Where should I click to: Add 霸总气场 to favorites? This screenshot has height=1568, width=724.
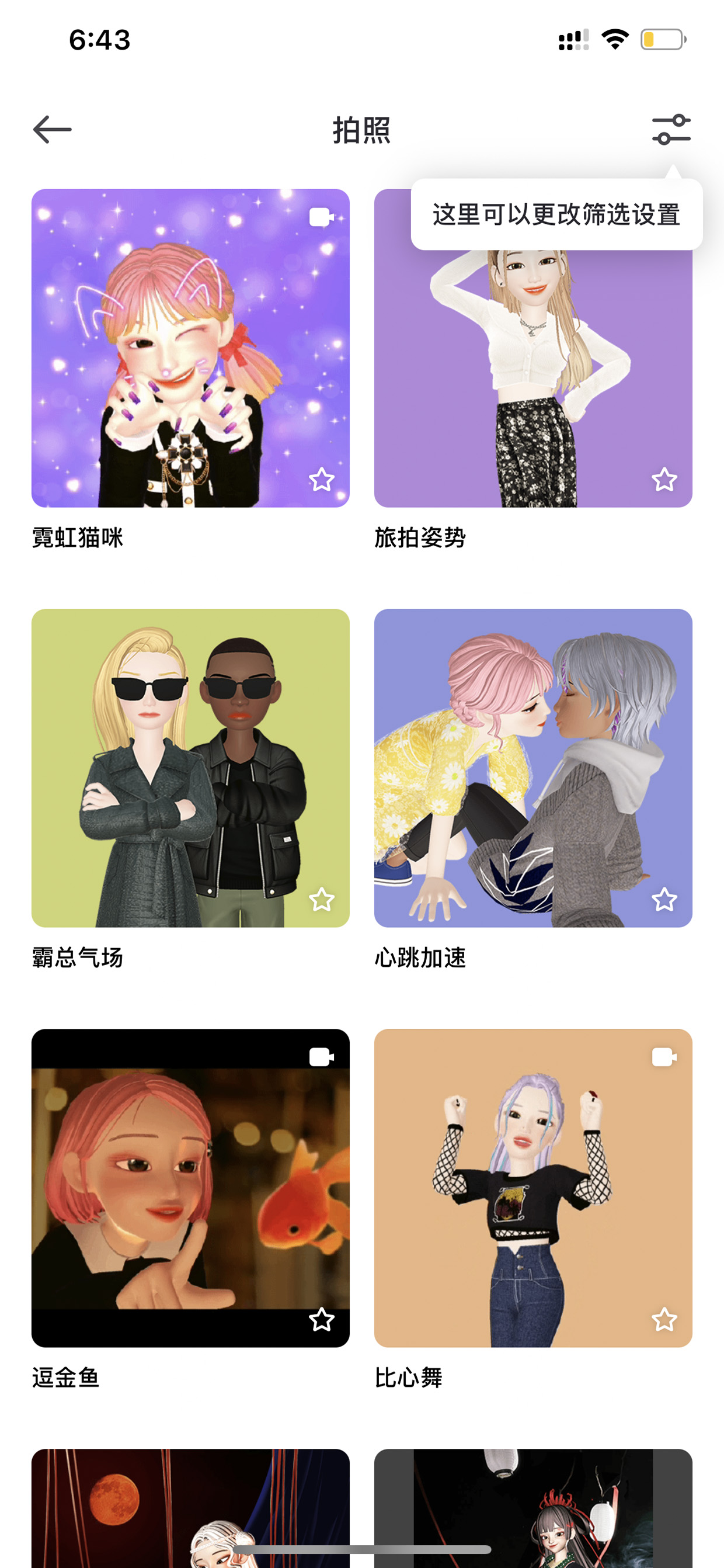[x=321, y=900]
